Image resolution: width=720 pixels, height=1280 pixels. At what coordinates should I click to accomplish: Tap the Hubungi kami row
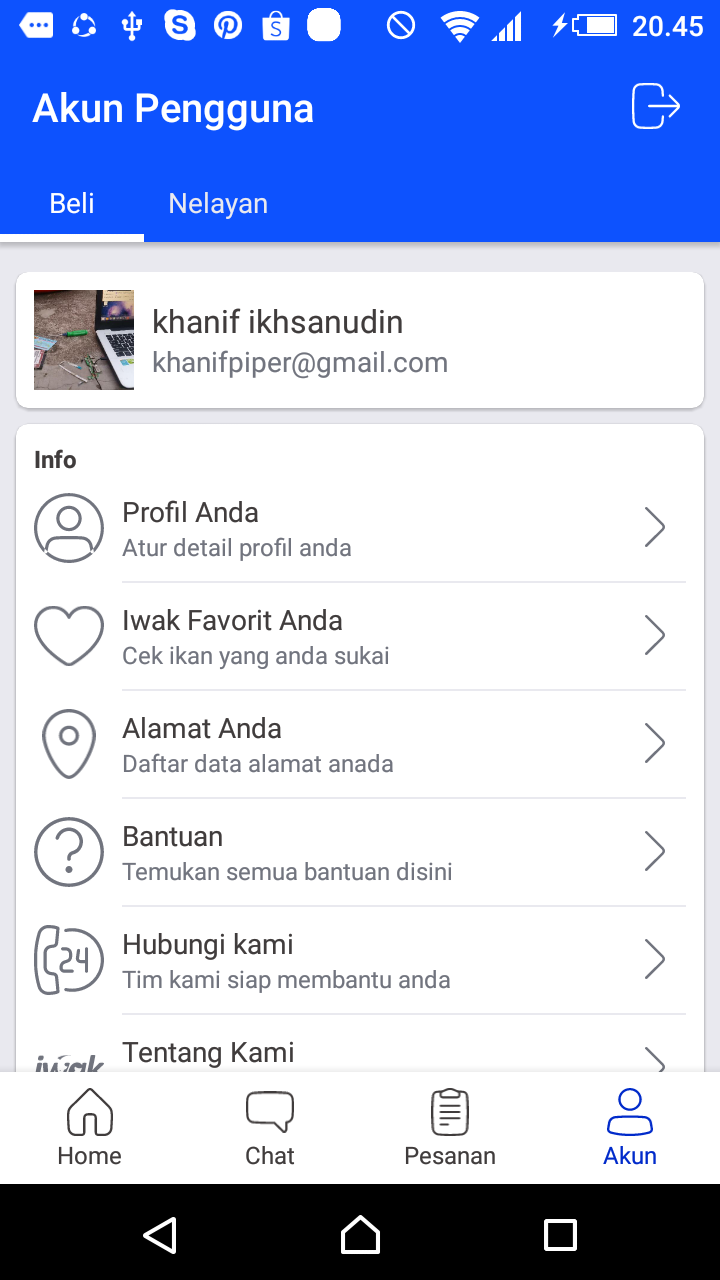360,960
